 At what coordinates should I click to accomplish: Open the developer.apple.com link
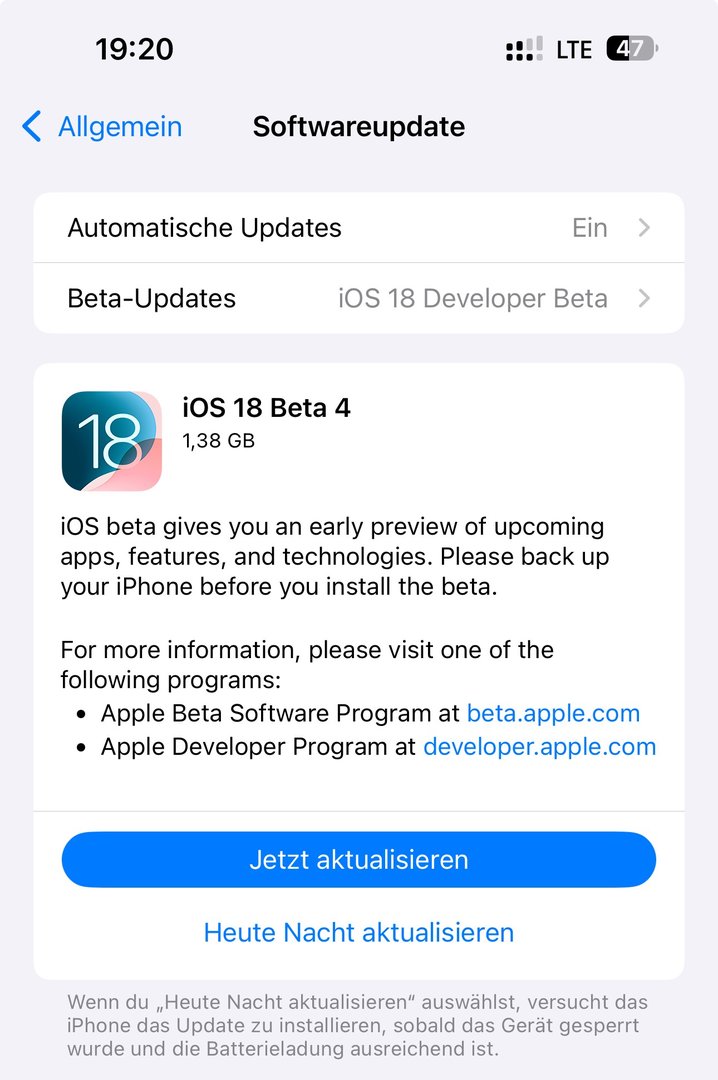tap(539, 747)
